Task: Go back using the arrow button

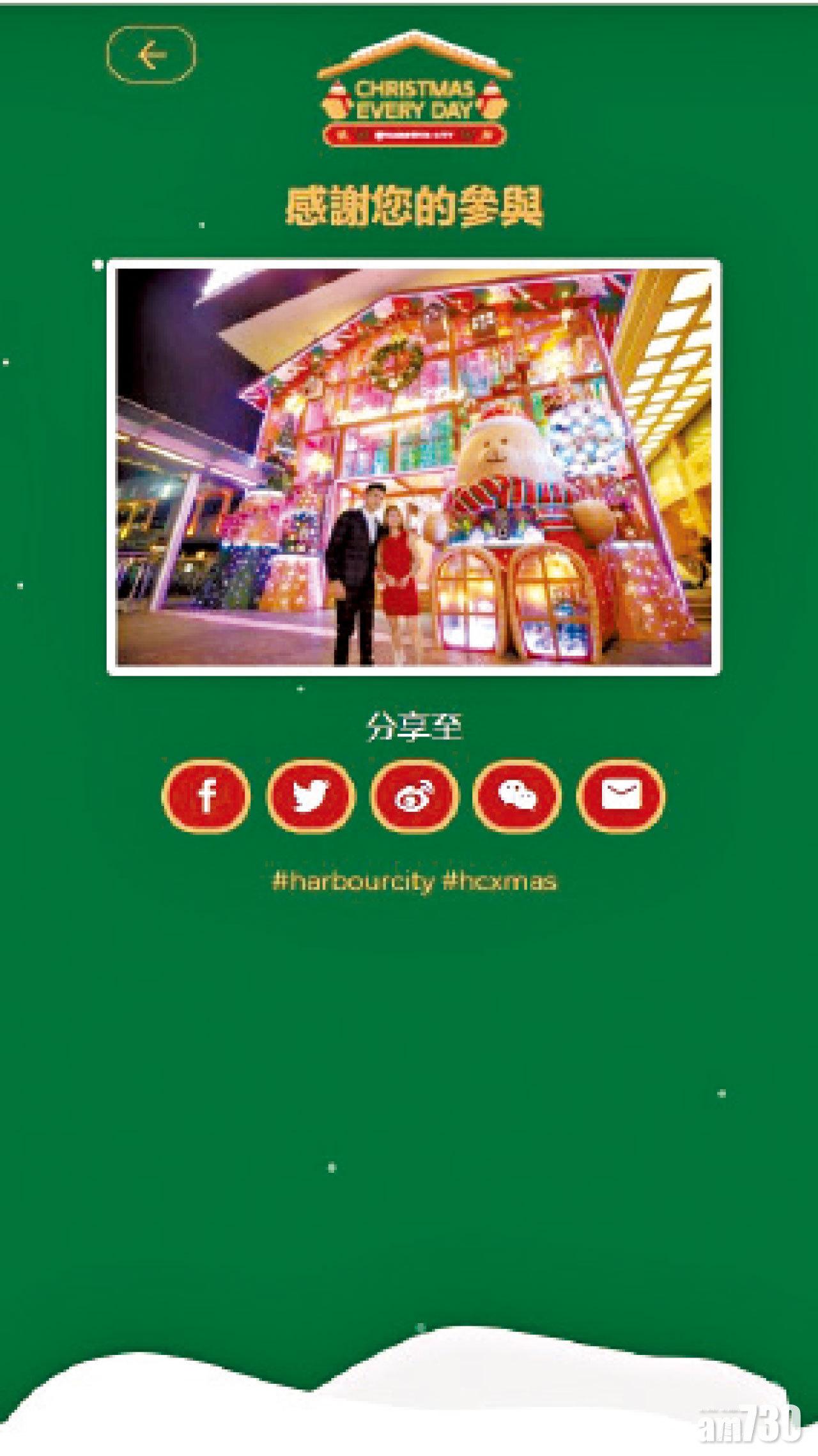Action: pos(151,54)
